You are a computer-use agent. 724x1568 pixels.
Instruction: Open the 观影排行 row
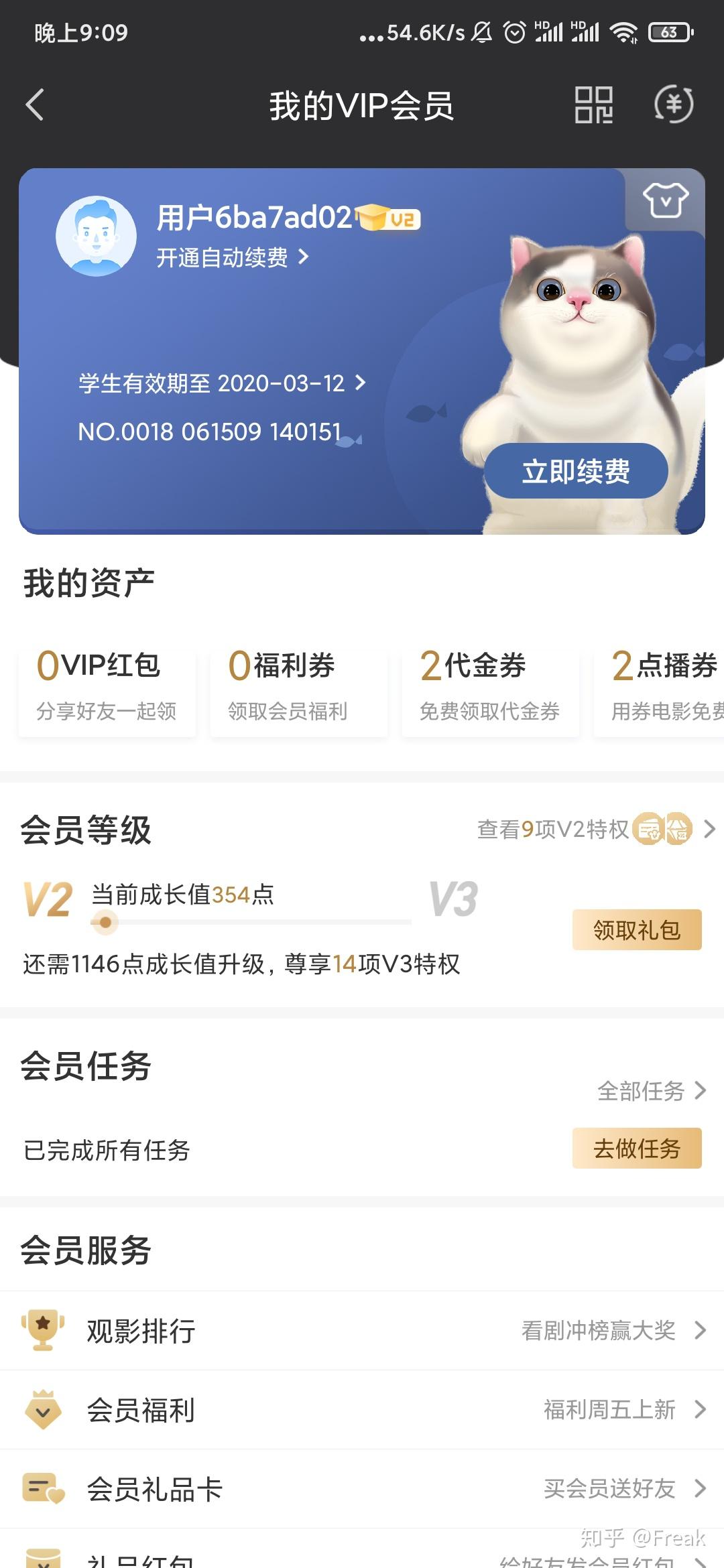pos(362,1331)
